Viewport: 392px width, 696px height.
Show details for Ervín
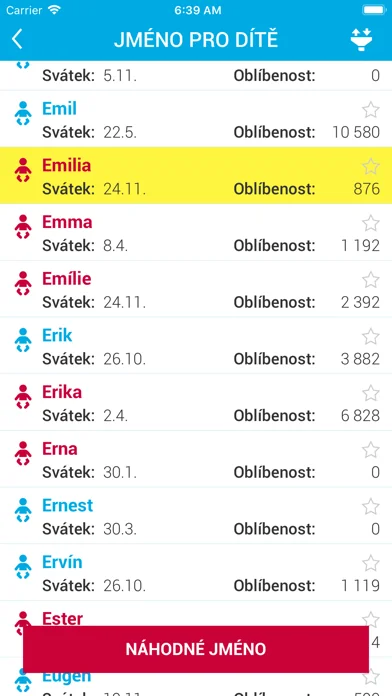pyautogui.click(x=196, y=572)
